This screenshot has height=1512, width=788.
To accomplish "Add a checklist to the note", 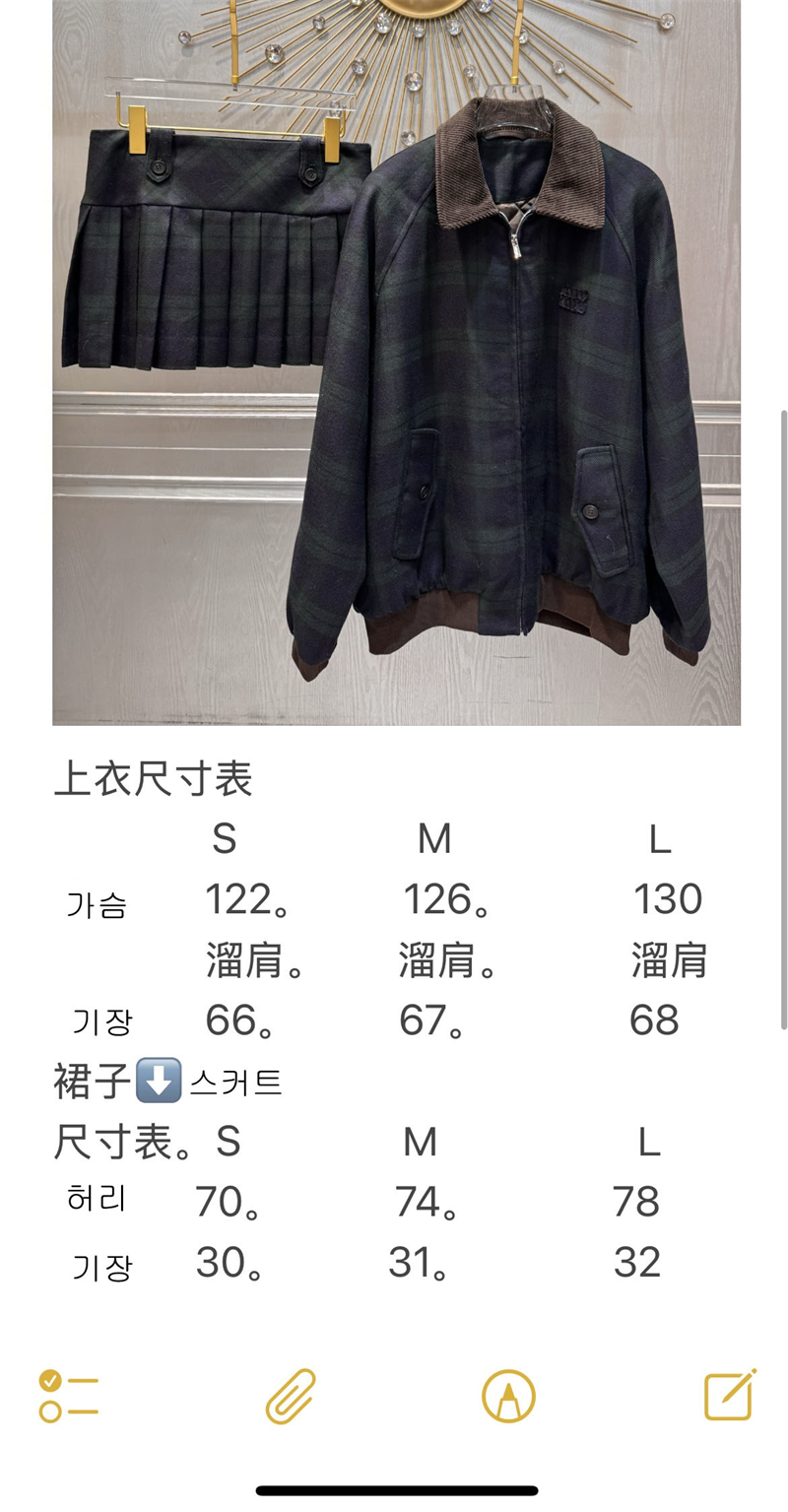I will point(68,1396).
